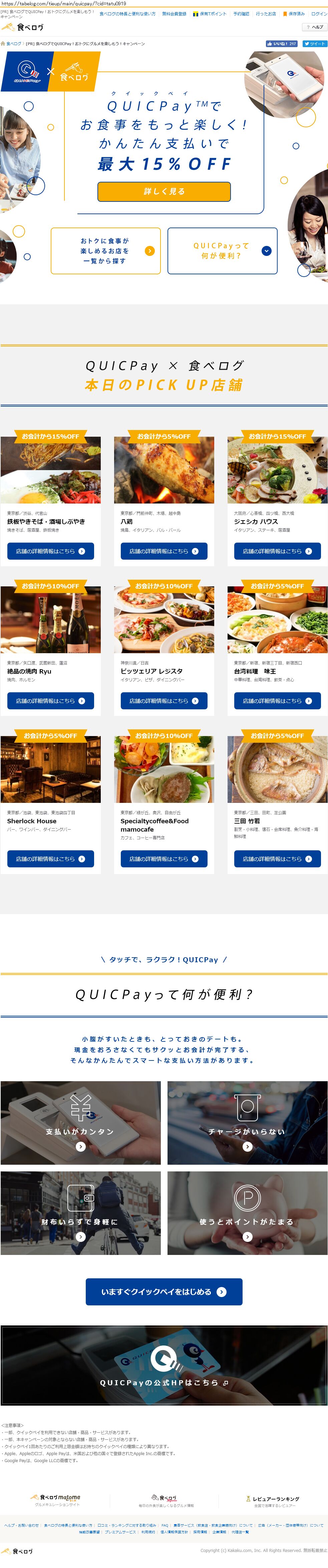This screenshot has width=328, height=1568.
Task: Tap いますぐクイックペイをはじめる
Action: point(164,1292)
